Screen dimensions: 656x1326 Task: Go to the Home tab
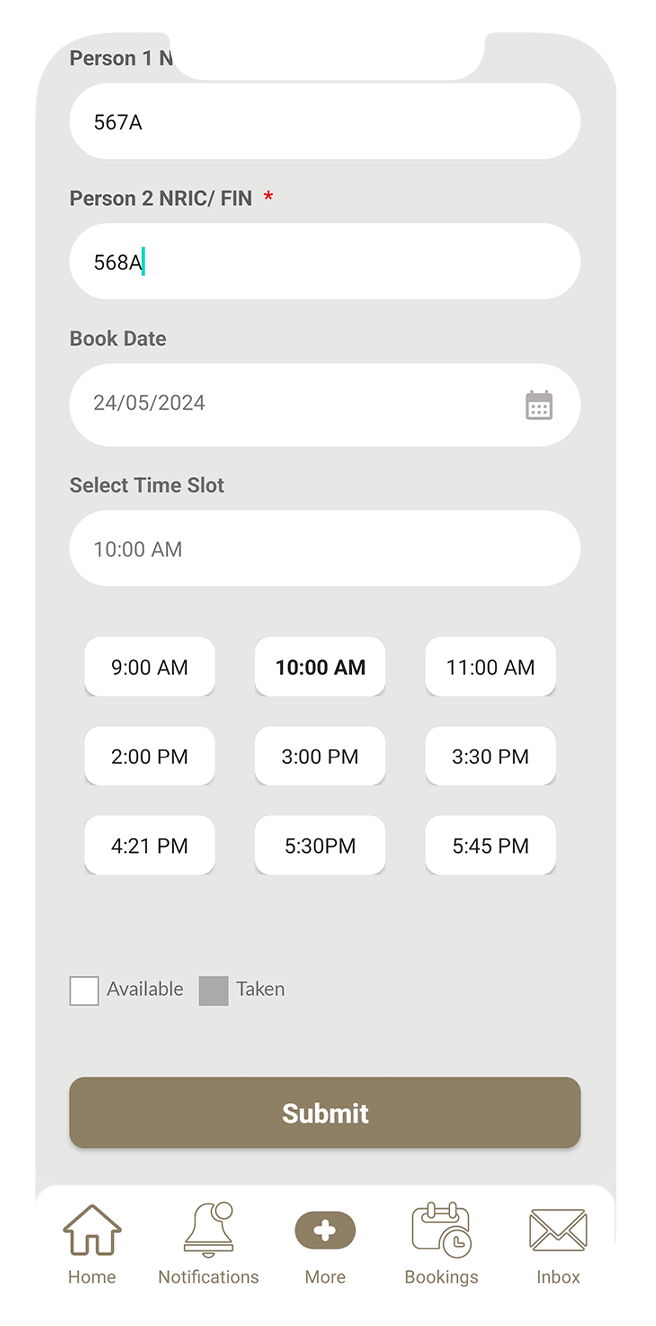(x=92, y=1244)
